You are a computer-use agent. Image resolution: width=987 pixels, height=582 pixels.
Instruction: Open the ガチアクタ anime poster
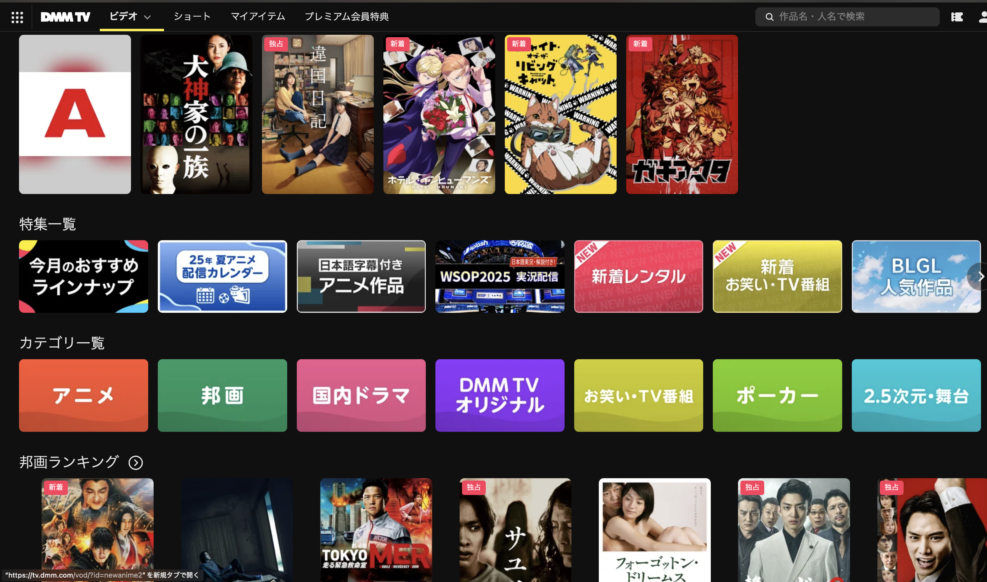click(x=681, y=114)
